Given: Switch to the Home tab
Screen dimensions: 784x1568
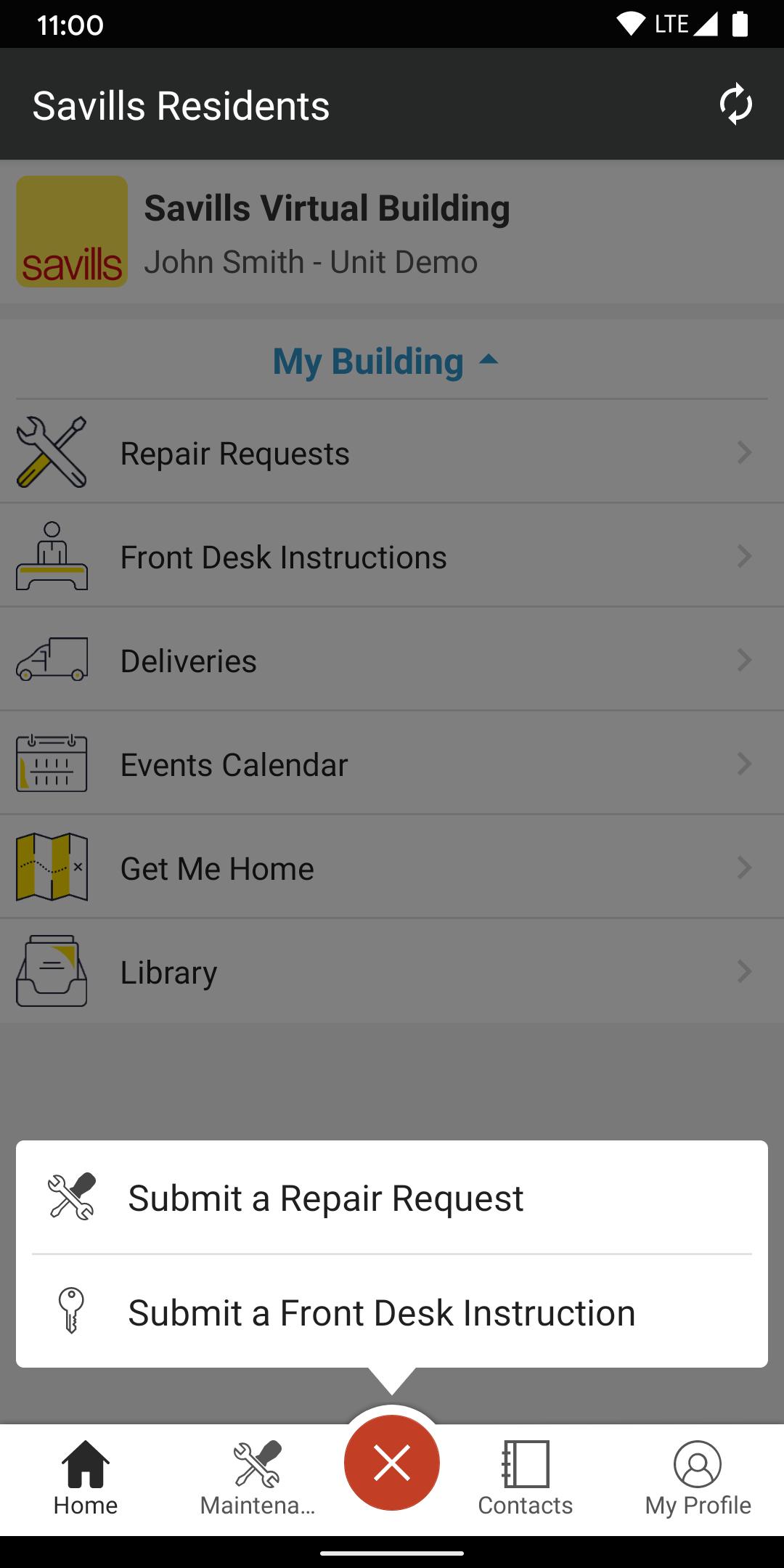Looking at the screenshot, I should coord(86,1479).
